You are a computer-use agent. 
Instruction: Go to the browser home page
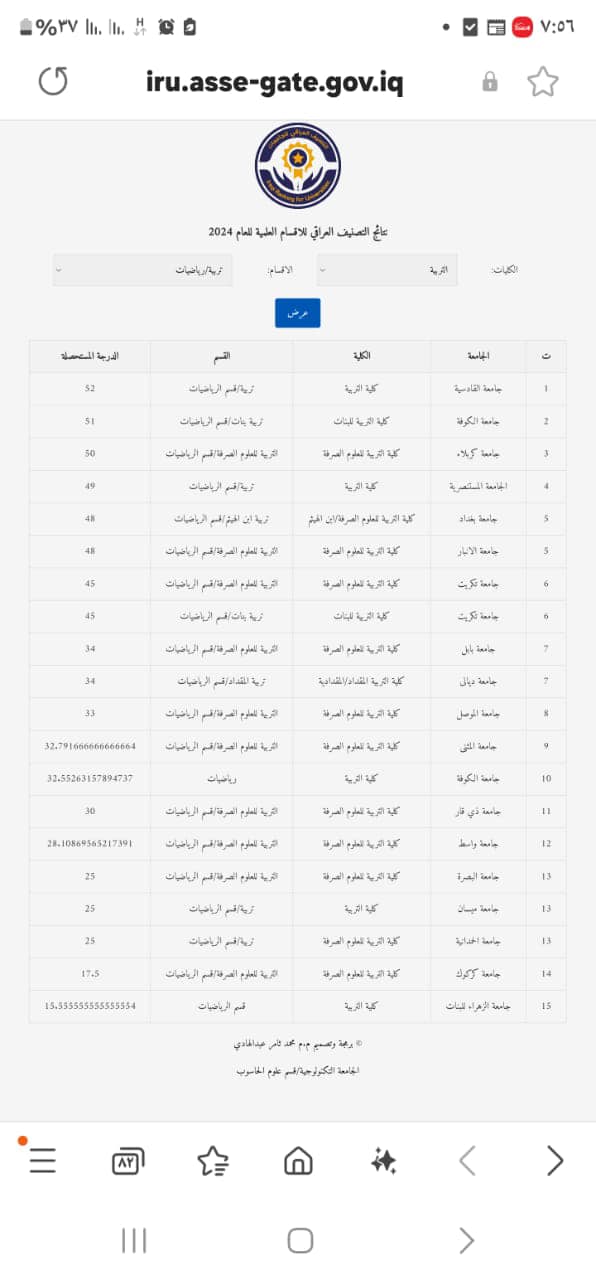pyautogui.click(x=298, y=1160)
